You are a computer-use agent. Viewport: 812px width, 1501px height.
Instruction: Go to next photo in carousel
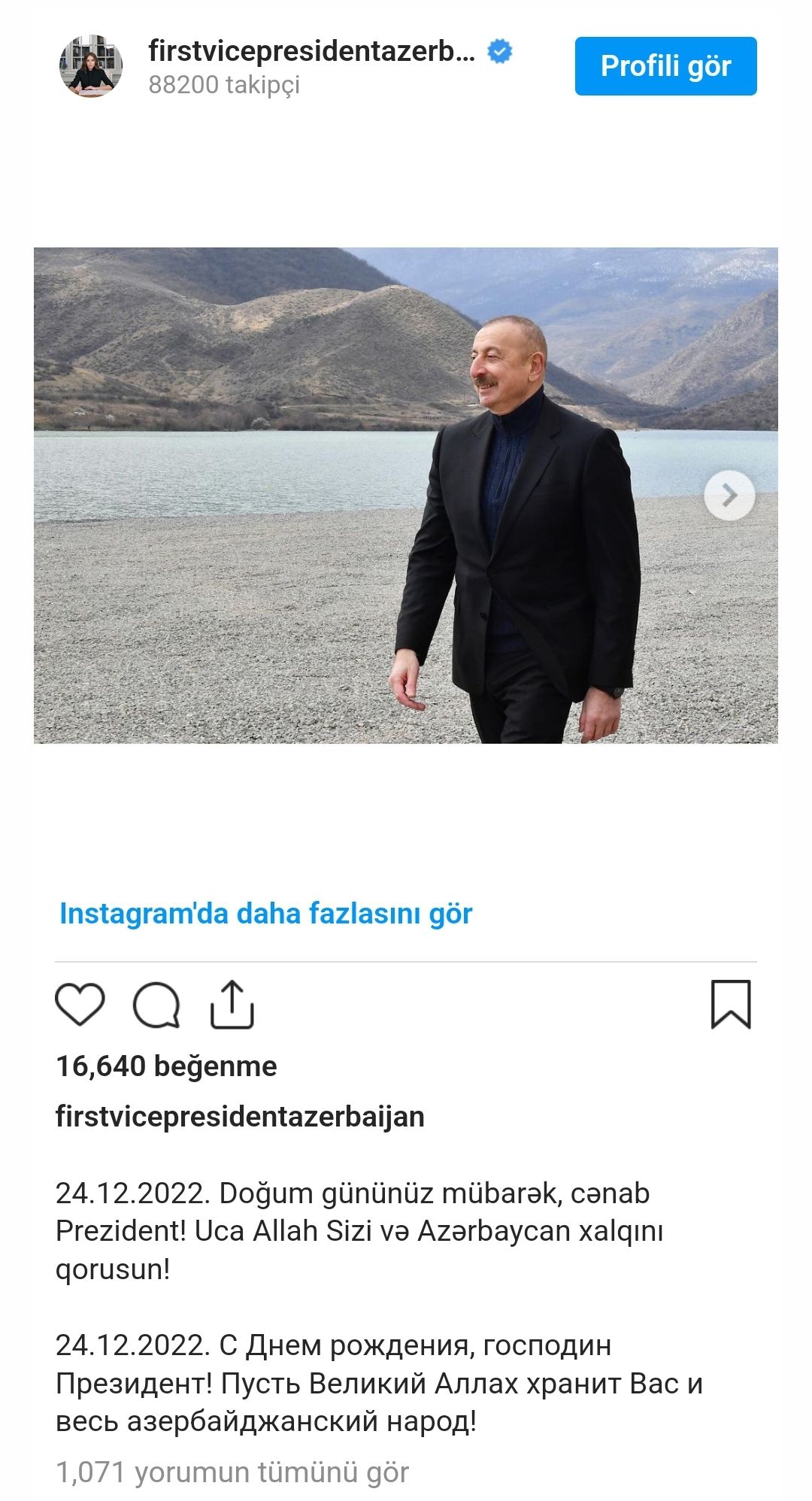point(729,495)
